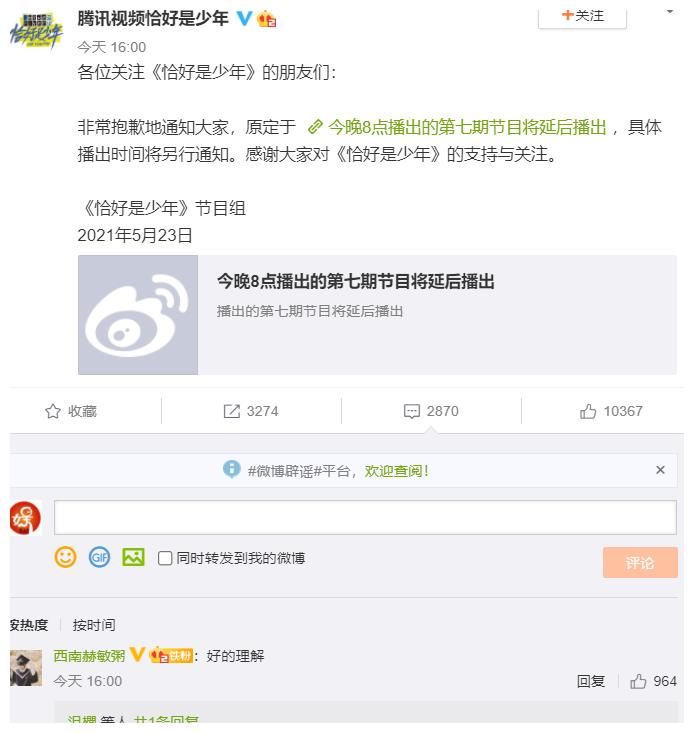Open the 欢迎查阅 link in the notice
Viewport: 694px width, 733px height.
pyautogui.click(x=396, y=470)
